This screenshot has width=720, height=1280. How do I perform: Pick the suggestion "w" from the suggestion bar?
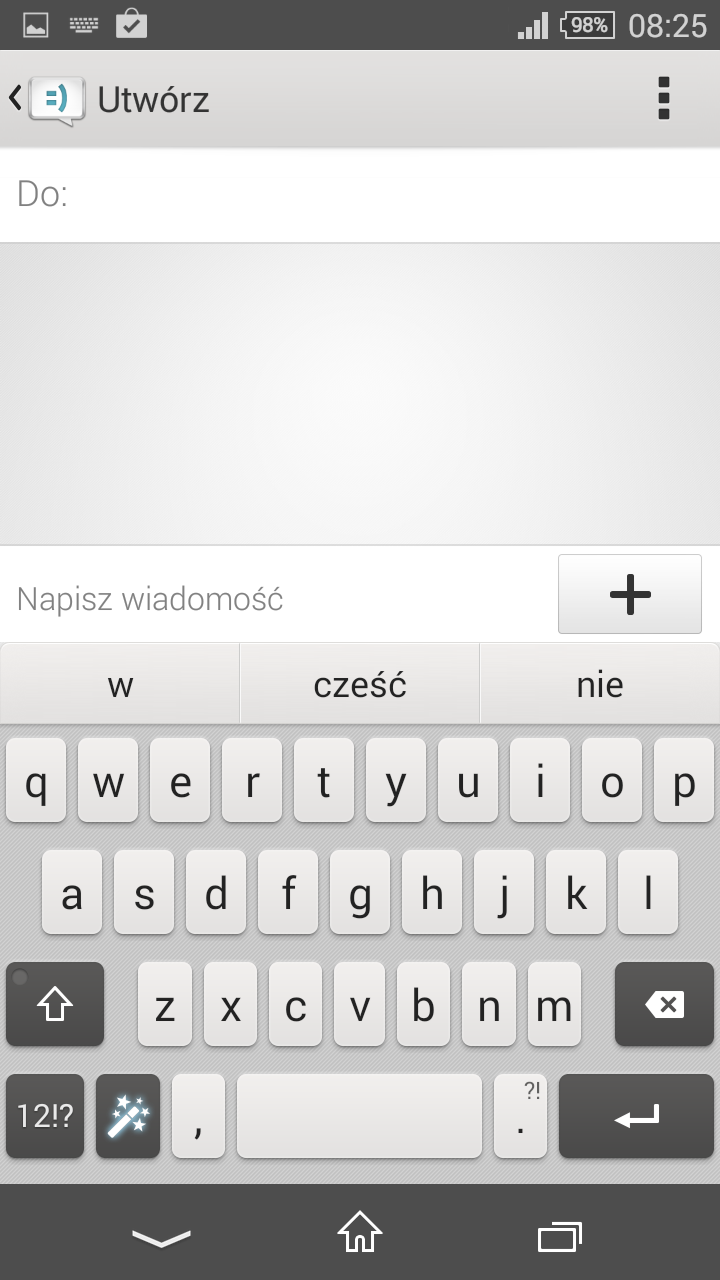pyautogui.click(x=120, y=685)
